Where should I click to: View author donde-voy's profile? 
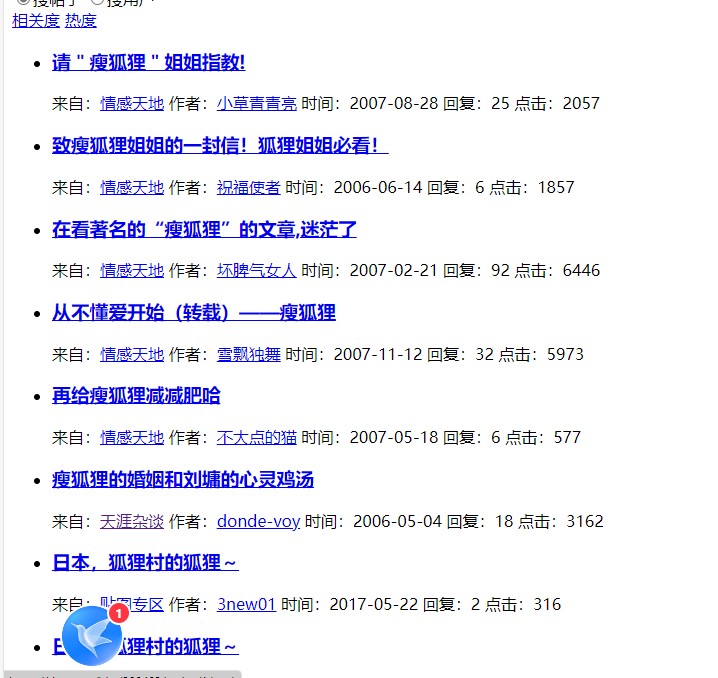(258, 521)
